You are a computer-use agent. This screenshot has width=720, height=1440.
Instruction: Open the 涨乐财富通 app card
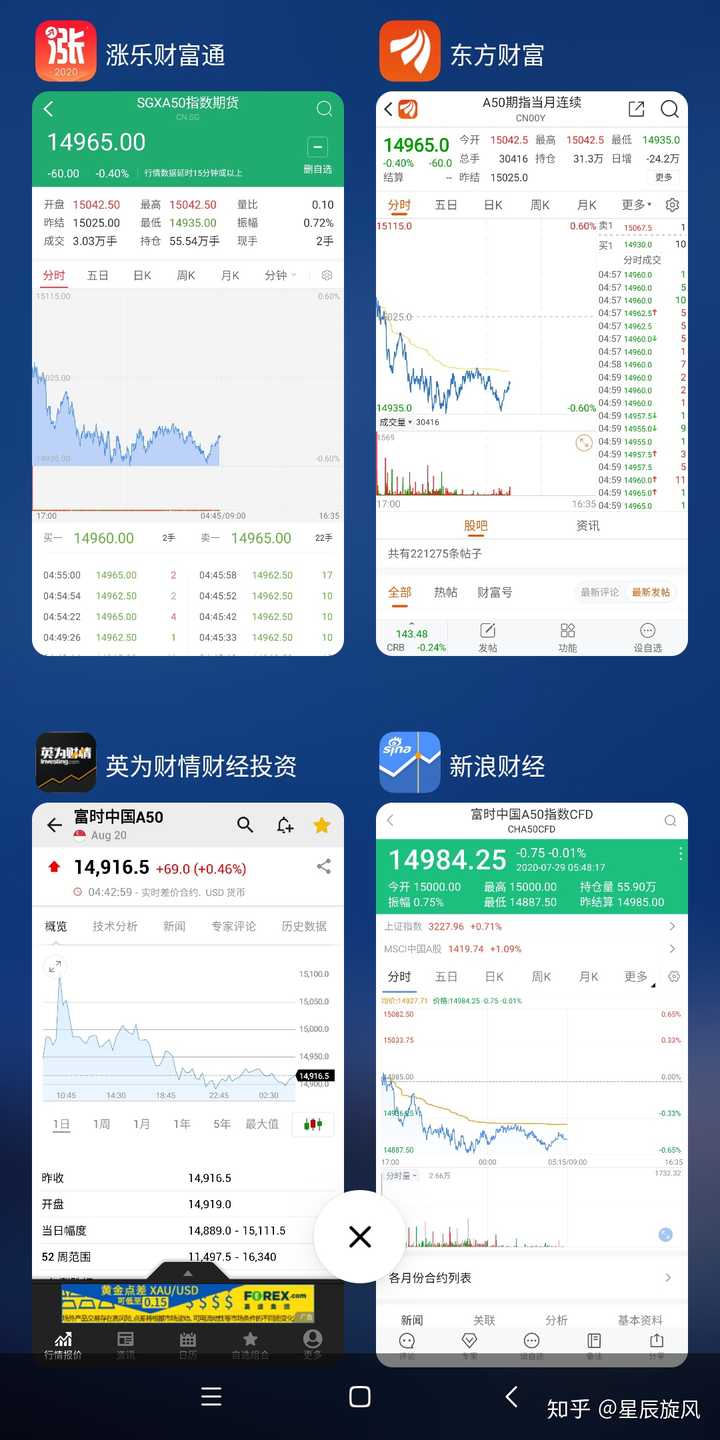[x=188, y=373]
